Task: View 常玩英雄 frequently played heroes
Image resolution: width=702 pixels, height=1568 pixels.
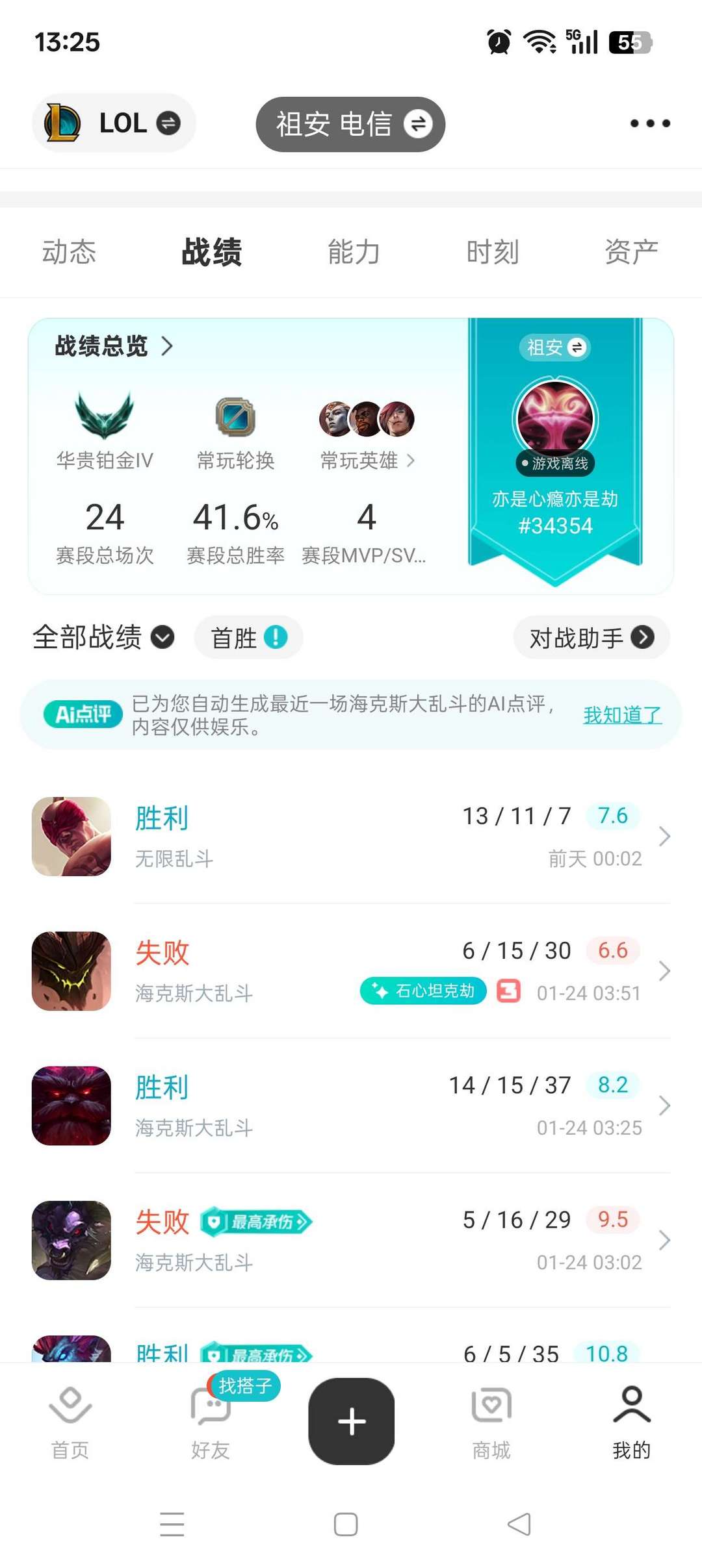Action: (x=367, y=461)
